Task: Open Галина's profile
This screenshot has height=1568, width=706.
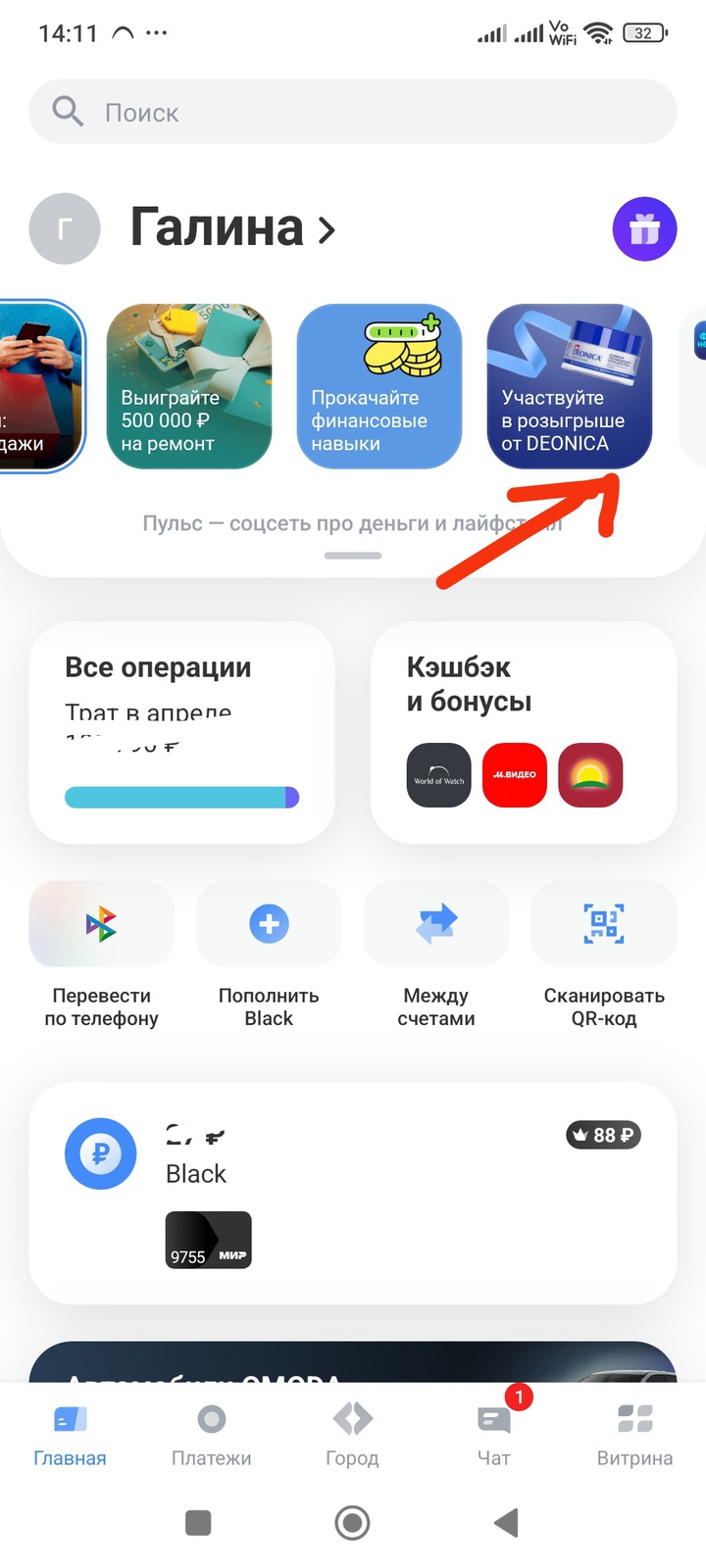Action: tap(232, 228)
